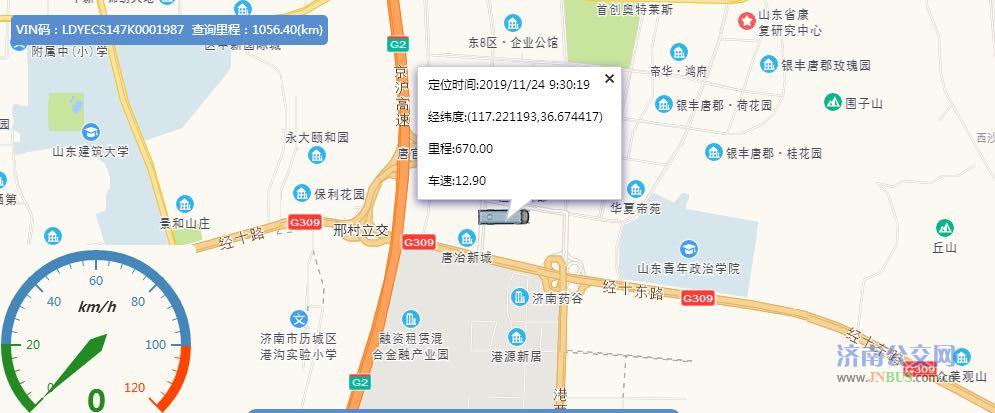The image size is (995, 413).
Task: Tap the bus marker on the map
Action: 495,216
